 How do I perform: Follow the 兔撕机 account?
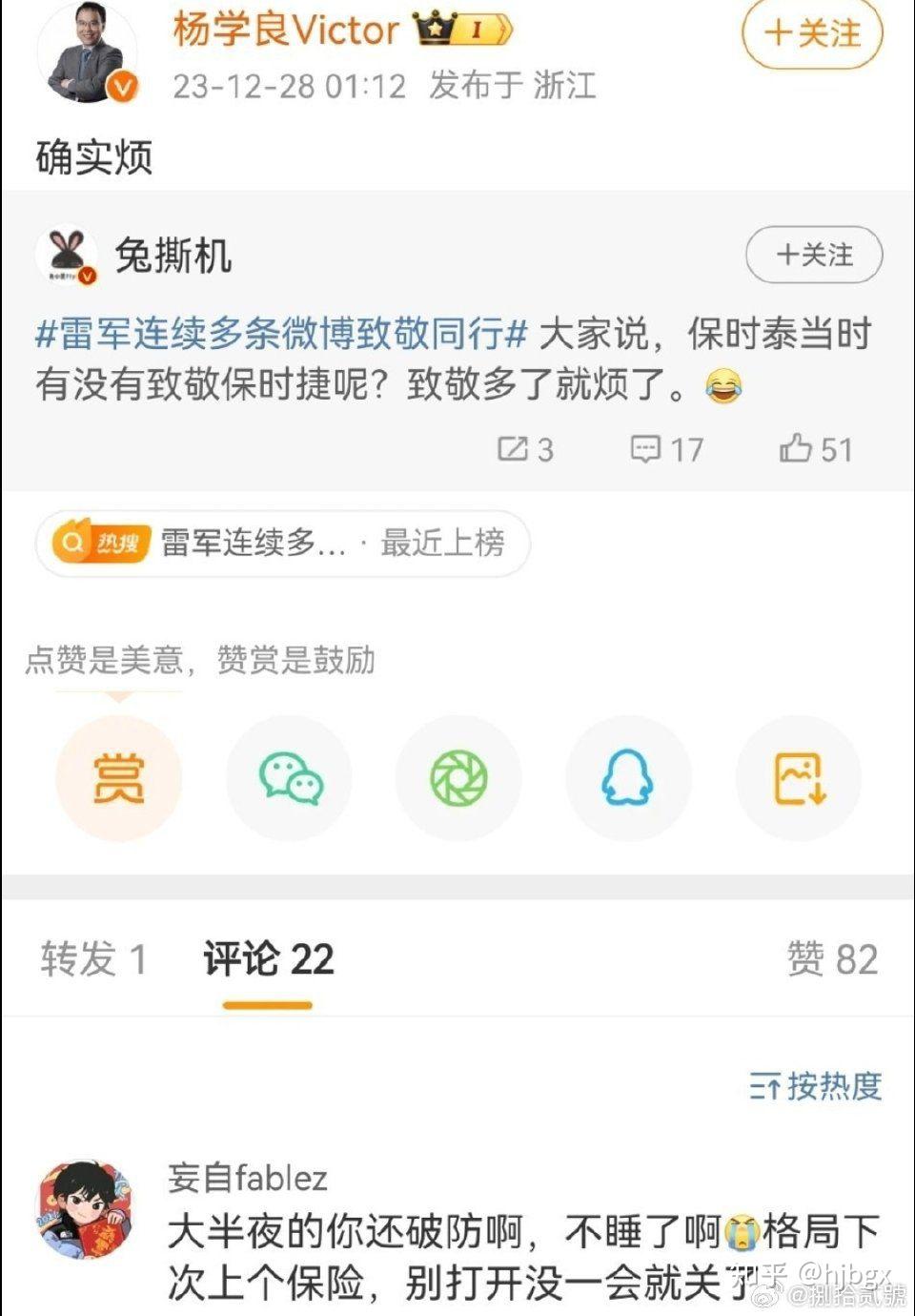point(814,255)
